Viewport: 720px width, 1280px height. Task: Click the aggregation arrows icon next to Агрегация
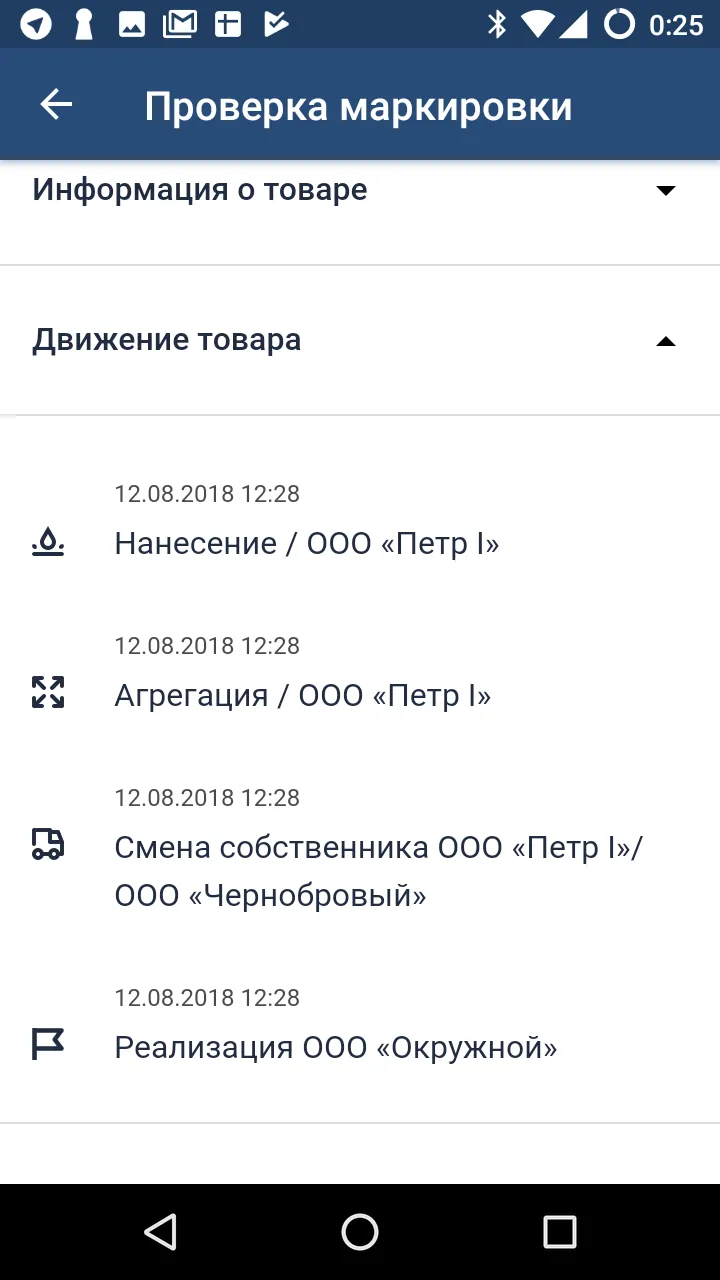click(45, 693)
